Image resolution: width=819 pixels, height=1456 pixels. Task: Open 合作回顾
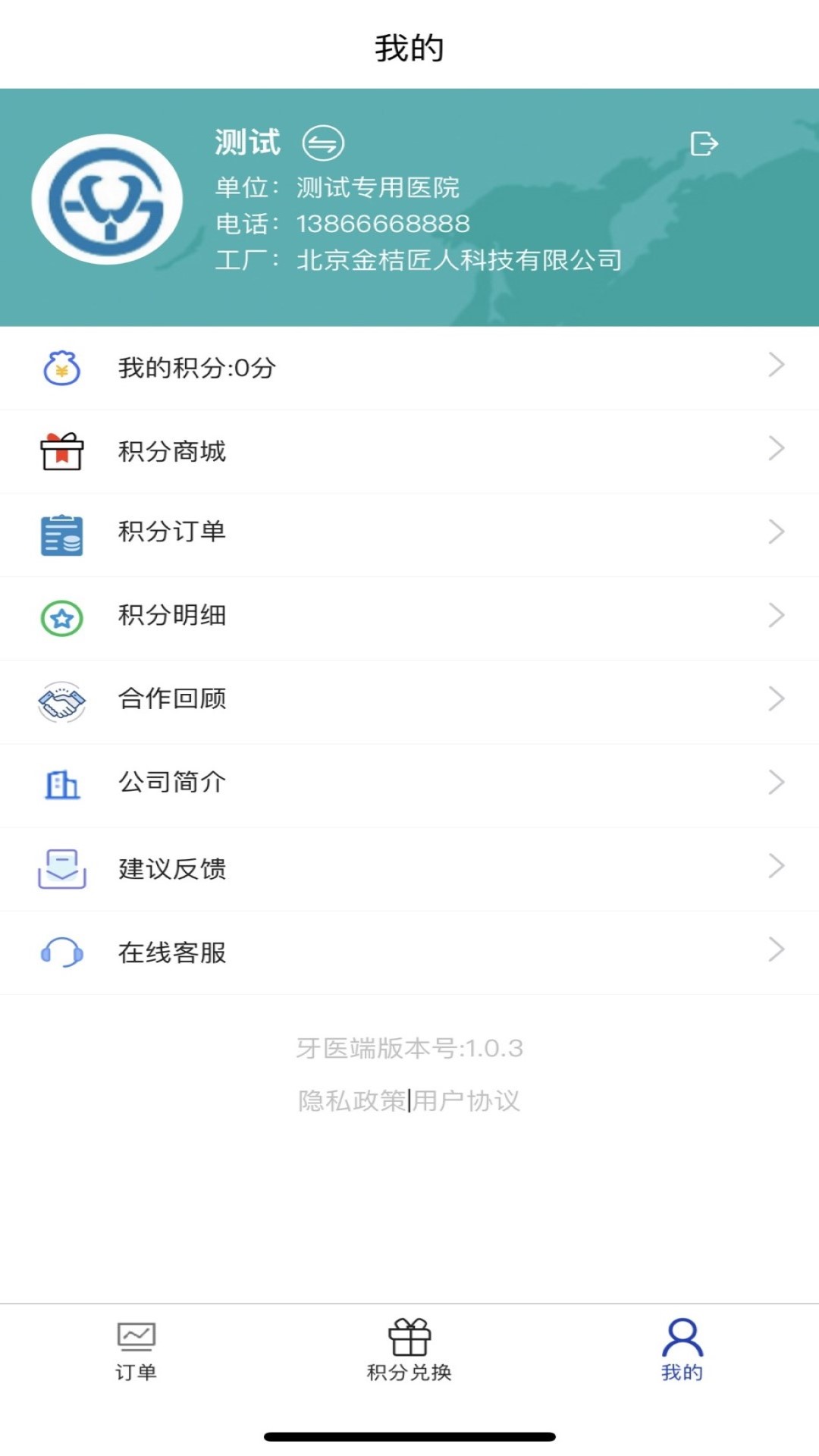tap(409, 699)
